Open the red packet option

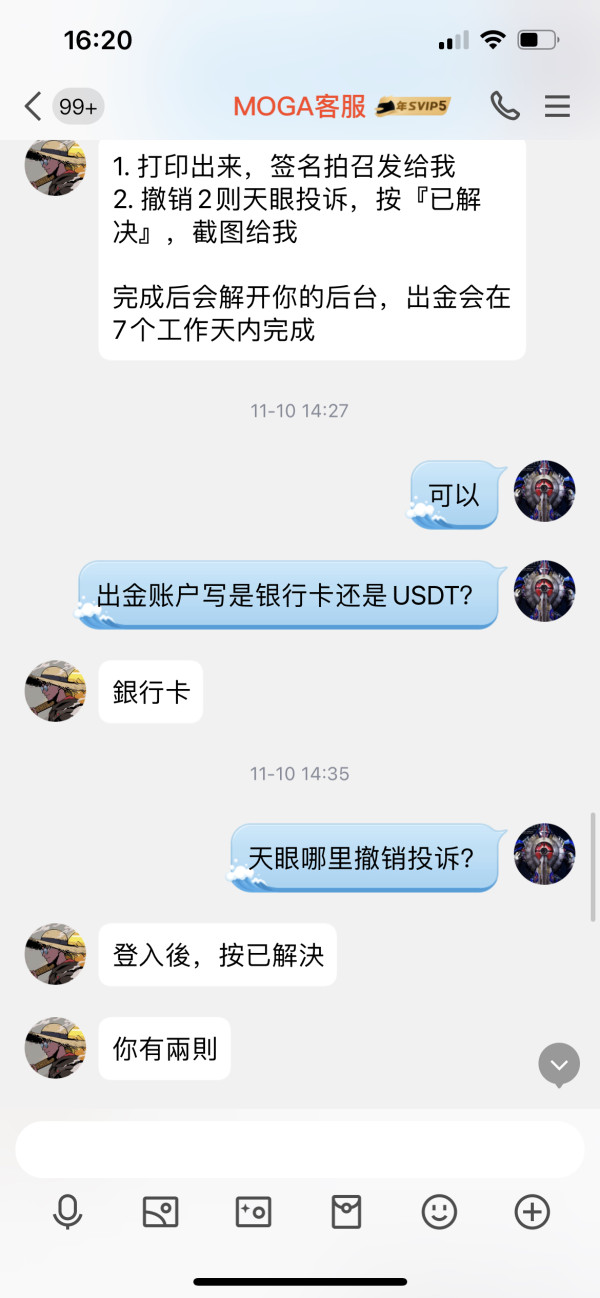pyautogui.click(x=346, y=1213)
